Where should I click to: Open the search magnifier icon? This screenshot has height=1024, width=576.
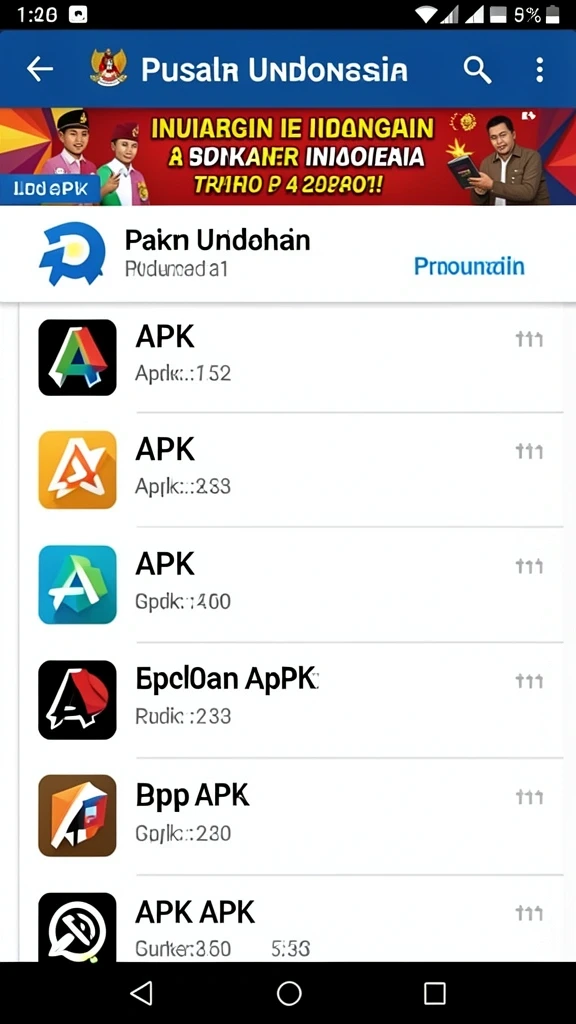(477, 69)
